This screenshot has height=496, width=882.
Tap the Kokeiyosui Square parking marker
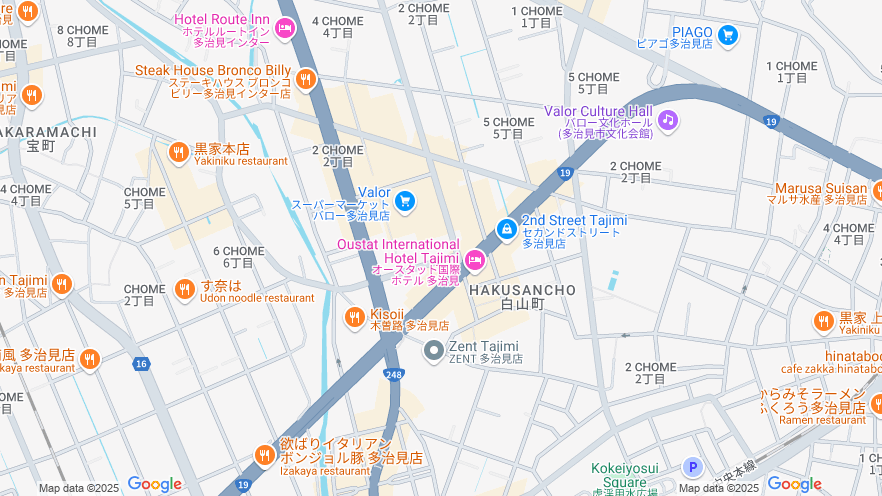pyautogui.click(x=692, y=466)
